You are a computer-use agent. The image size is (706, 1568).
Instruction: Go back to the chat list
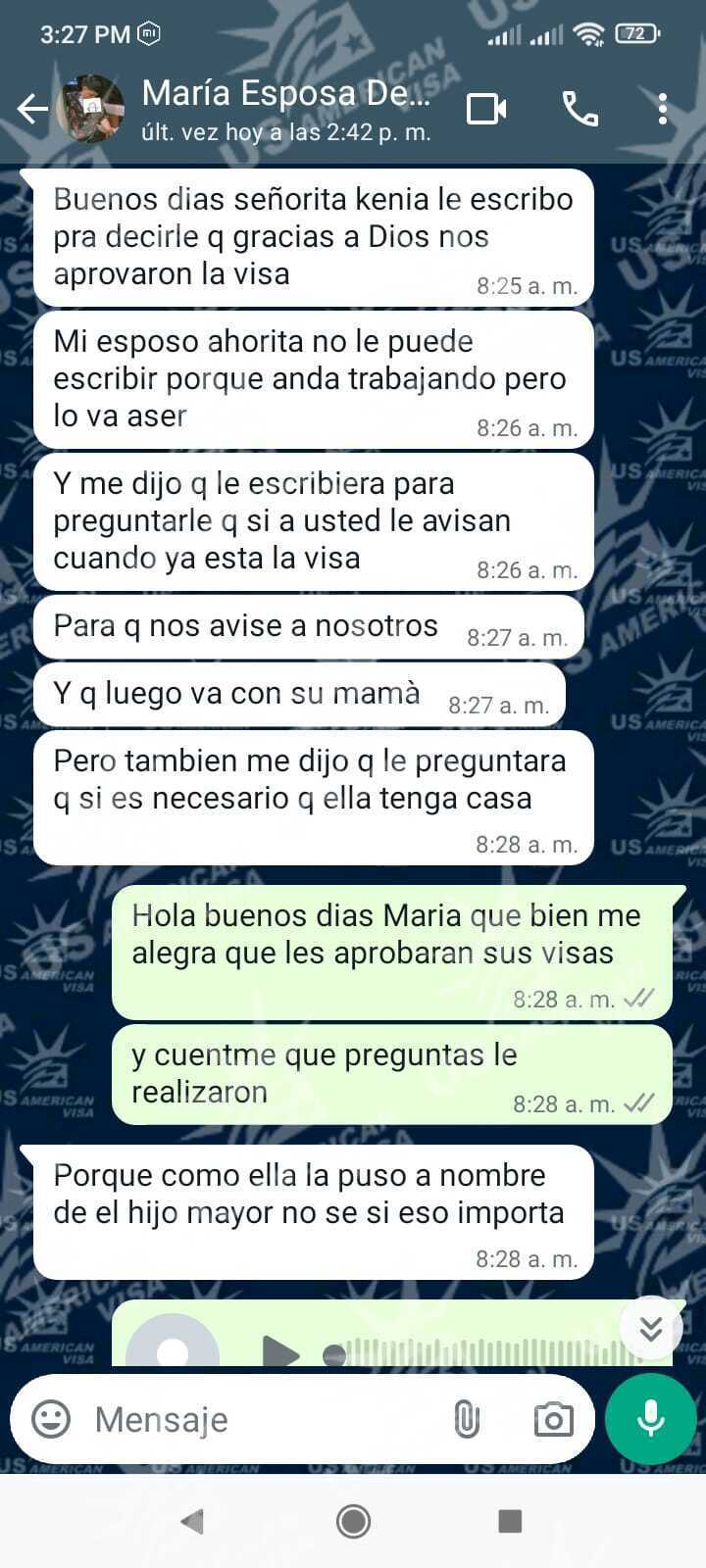(x=31, y=109)
